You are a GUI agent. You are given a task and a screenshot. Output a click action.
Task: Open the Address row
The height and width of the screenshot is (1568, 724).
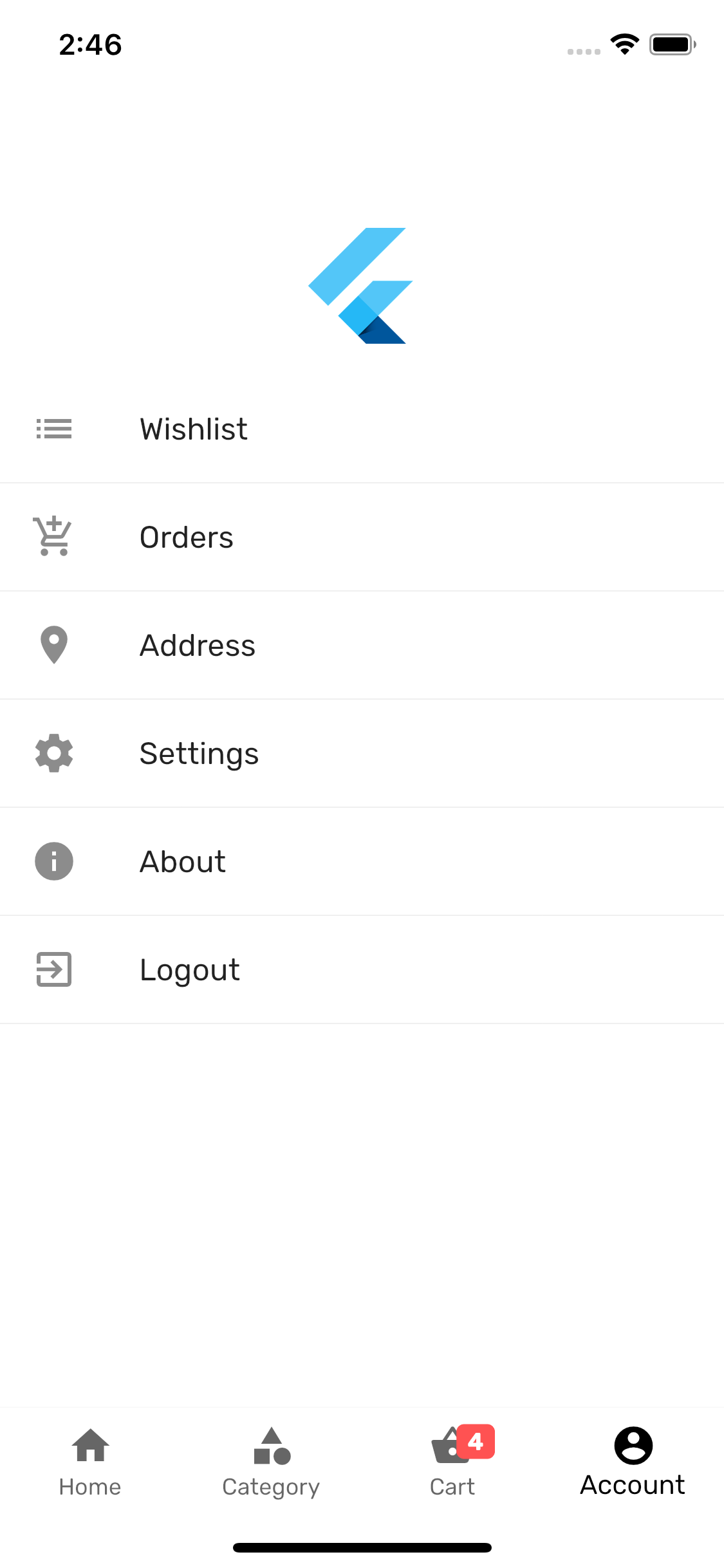coord(362,645)
